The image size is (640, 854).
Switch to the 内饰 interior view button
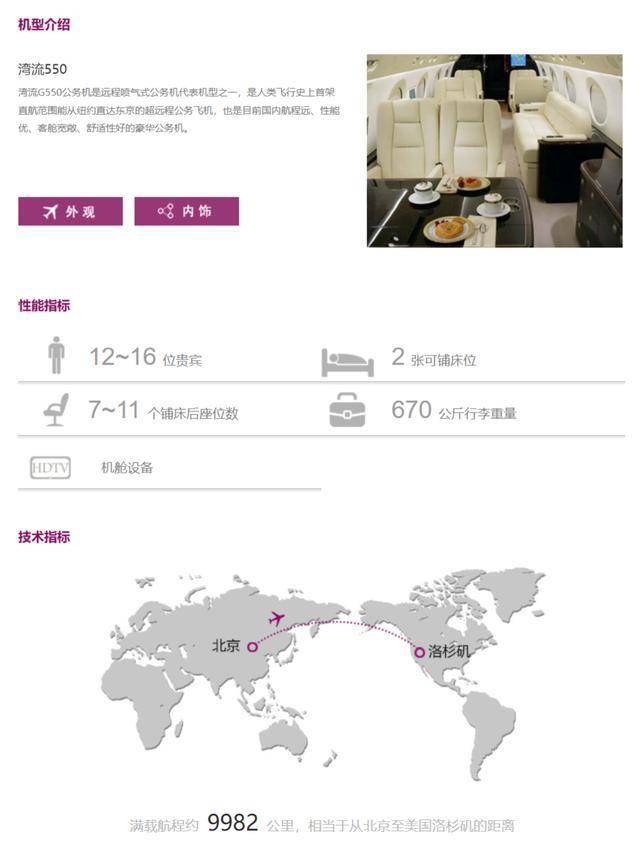[186, 211]
